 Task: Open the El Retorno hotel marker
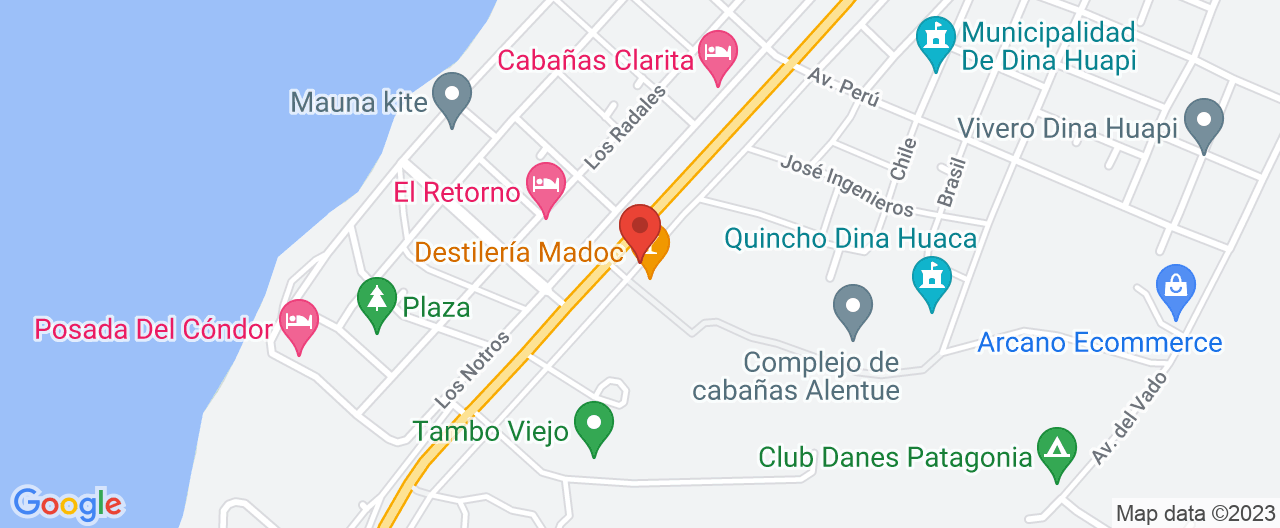pos(545,184)
